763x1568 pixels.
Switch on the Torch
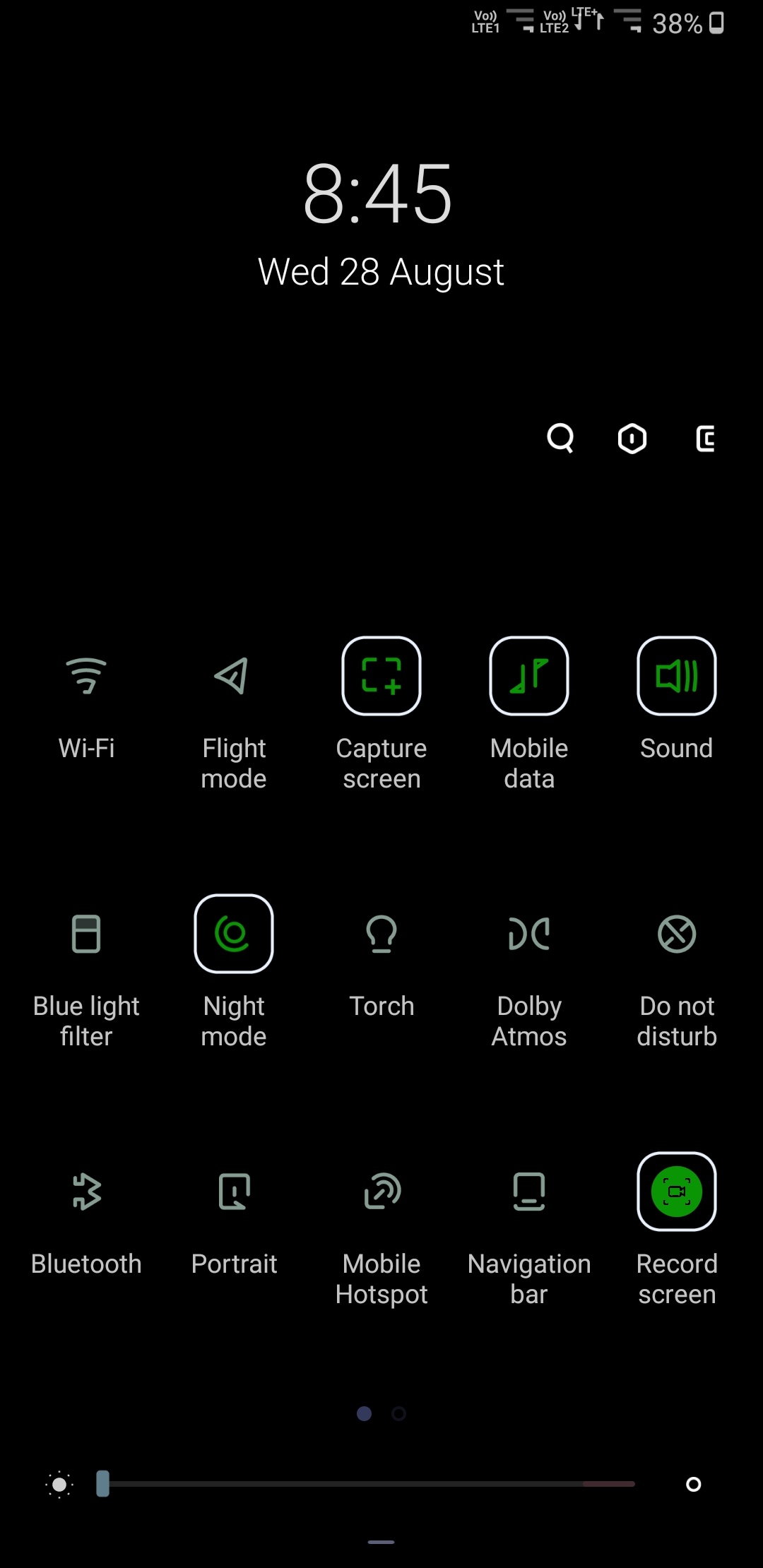tap(381, 934)
